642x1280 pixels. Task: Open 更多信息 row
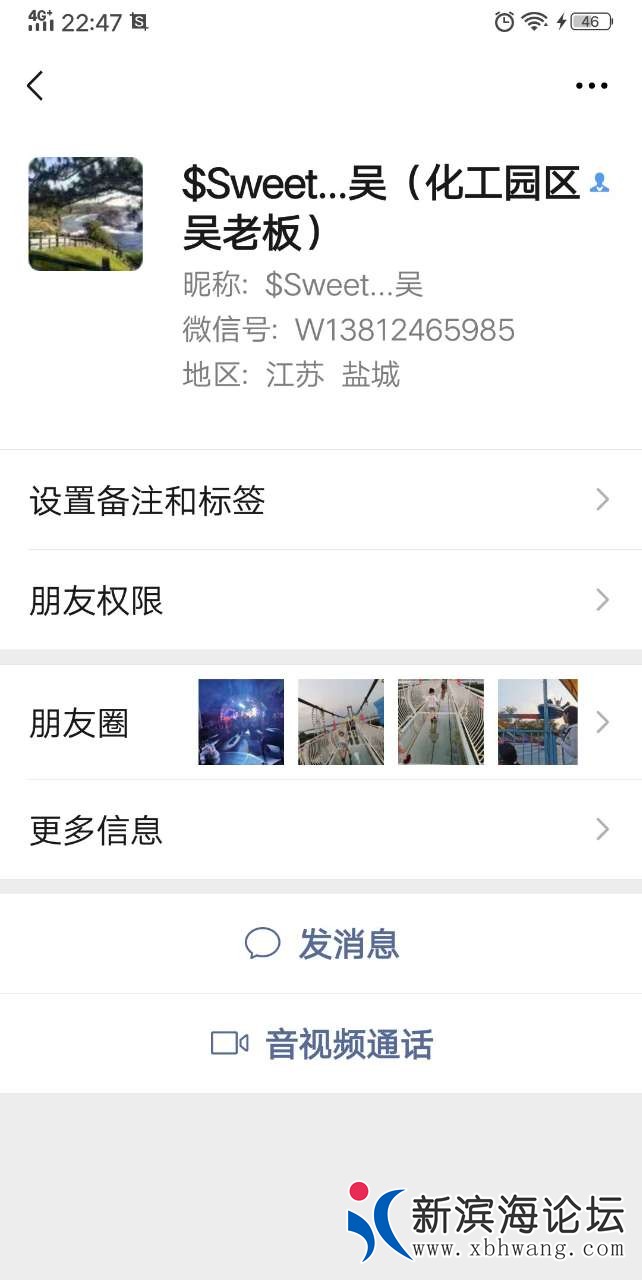click(x=320, y=831)
